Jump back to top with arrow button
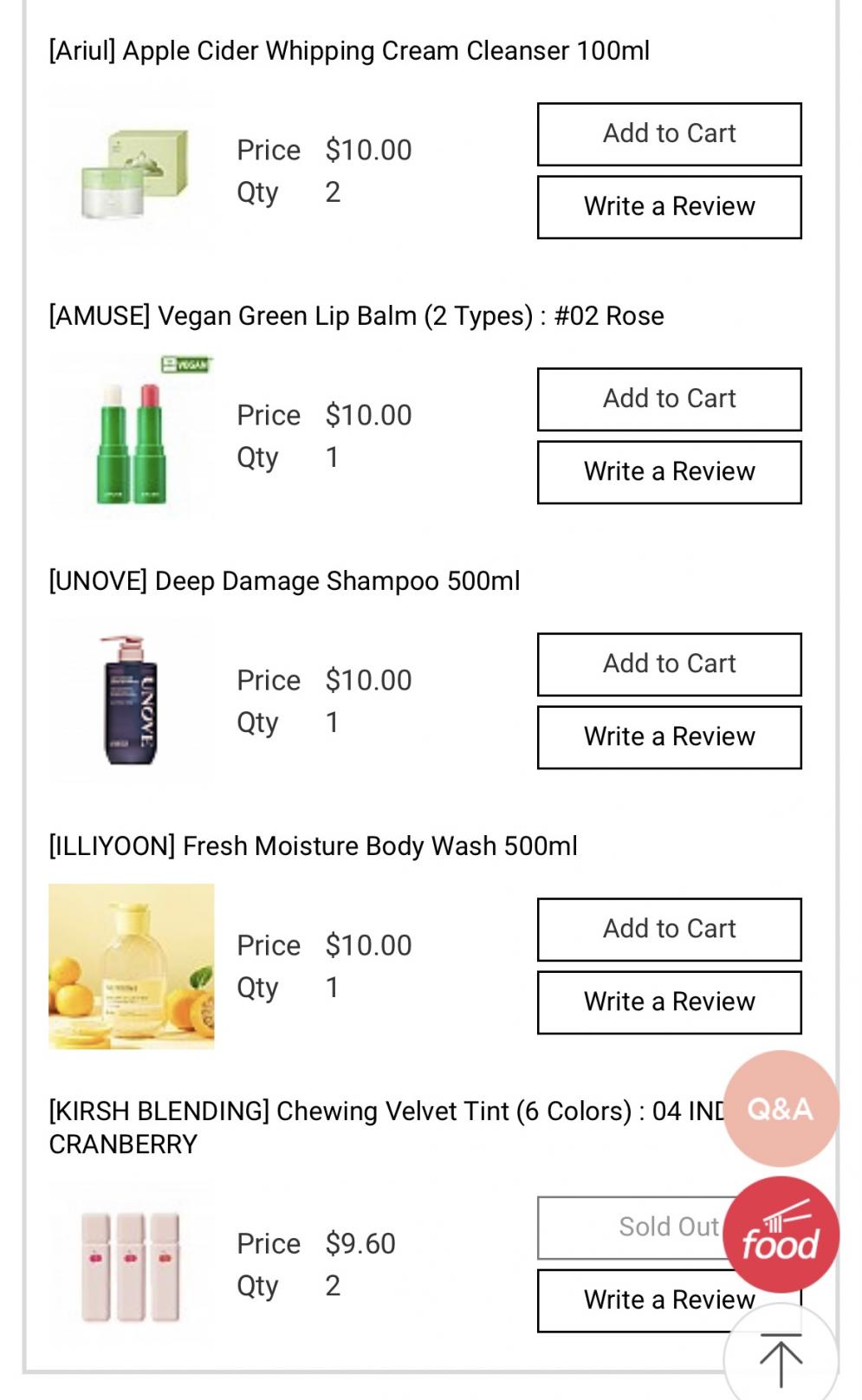The image size is (862, 1400). [x=781, y=1361]
